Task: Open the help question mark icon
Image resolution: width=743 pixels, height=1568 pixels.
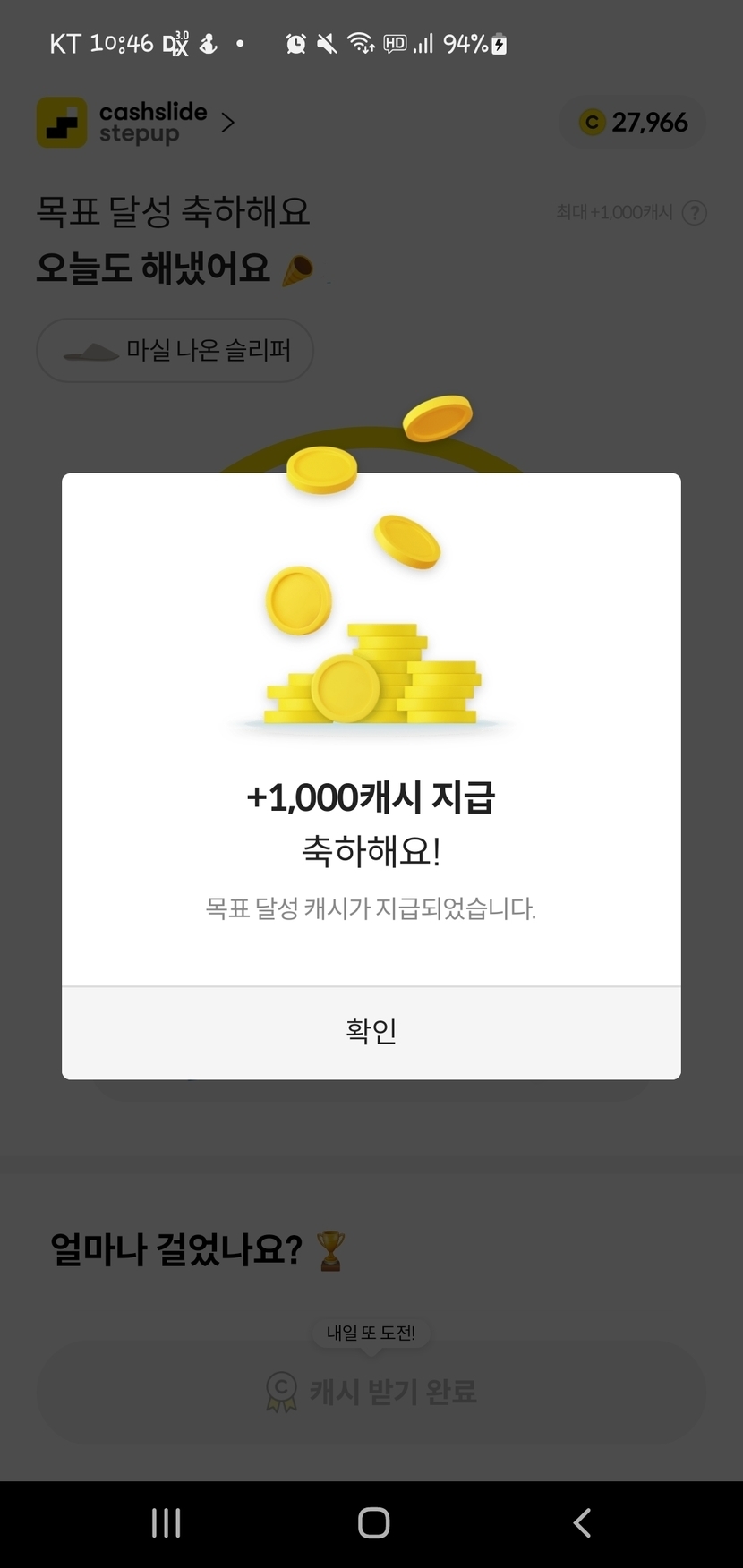Action: [694, 213]
